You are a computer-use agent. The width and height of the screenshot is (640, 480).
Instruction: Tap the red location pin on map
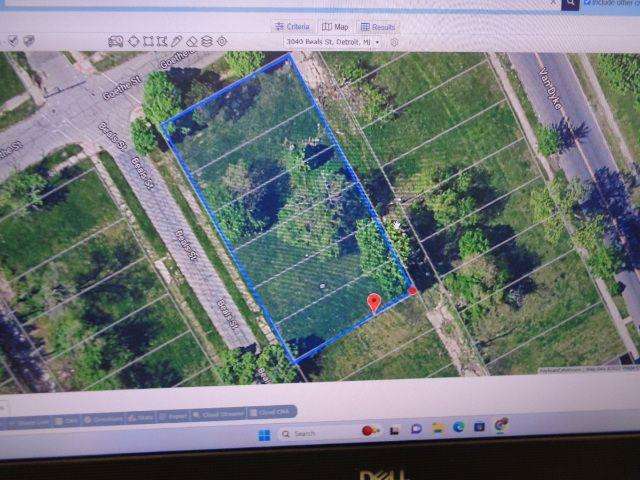click(x=374, y=302)
